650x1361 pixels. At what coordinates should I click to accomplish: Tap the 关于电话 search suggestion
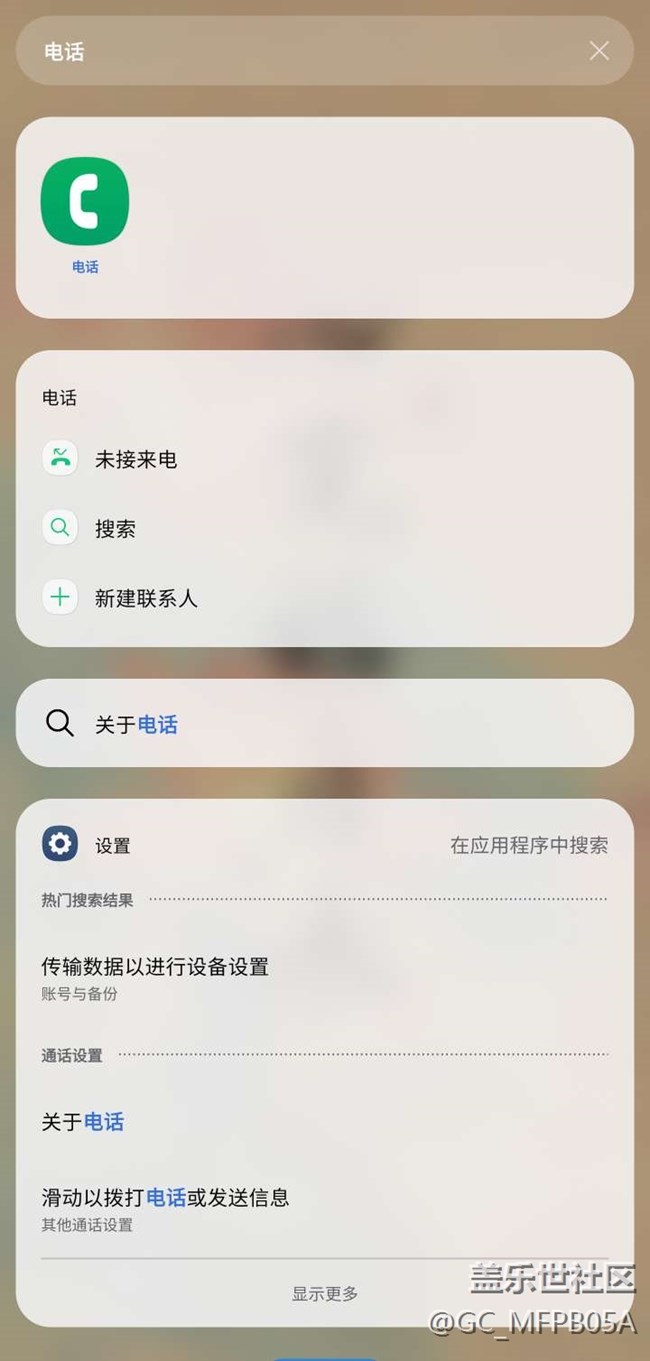pos(324,723)
